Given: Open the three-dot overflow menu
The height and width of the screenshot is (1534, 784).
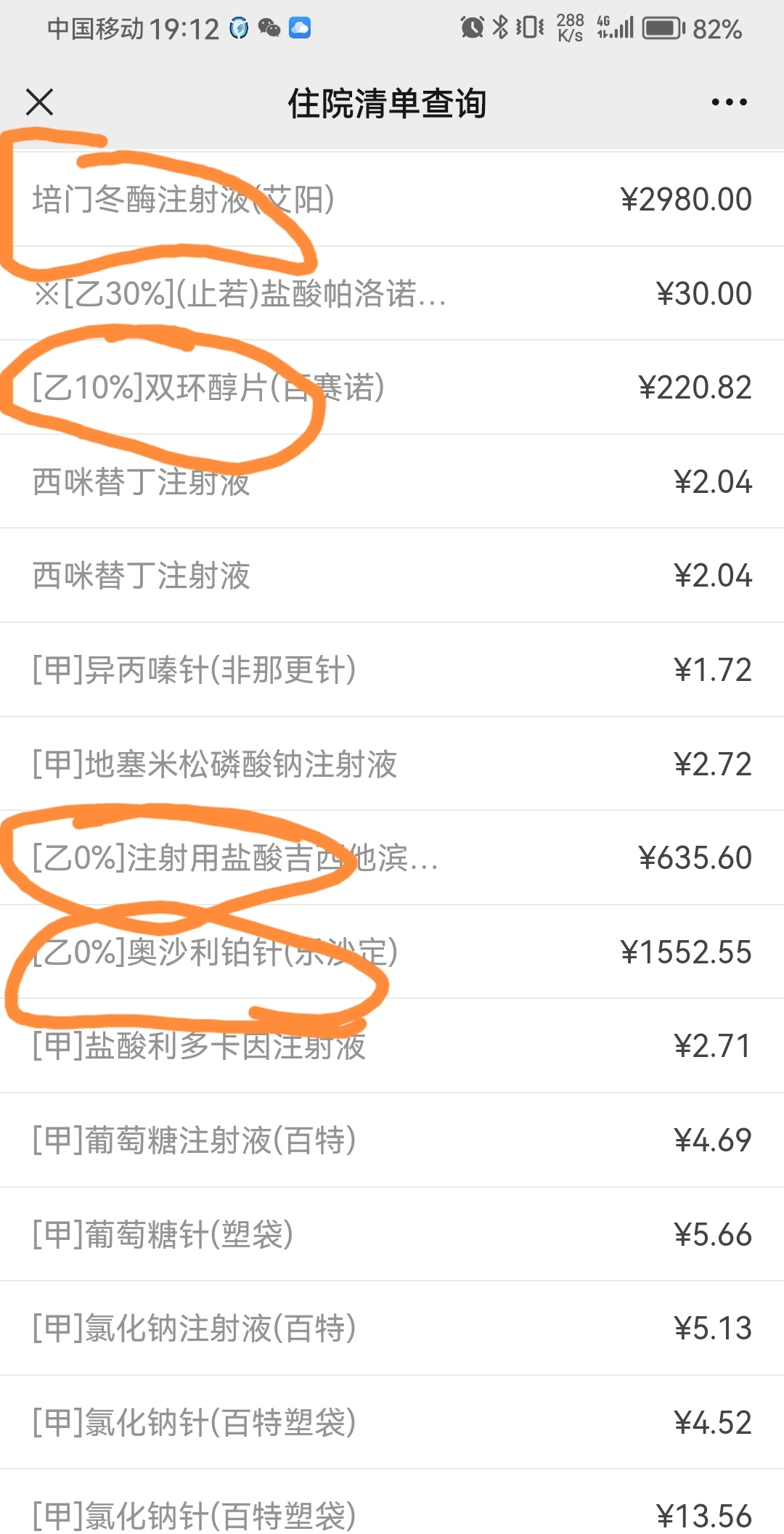Looking at the screenshot, I should pyautogui.click(x=729, y=102).
